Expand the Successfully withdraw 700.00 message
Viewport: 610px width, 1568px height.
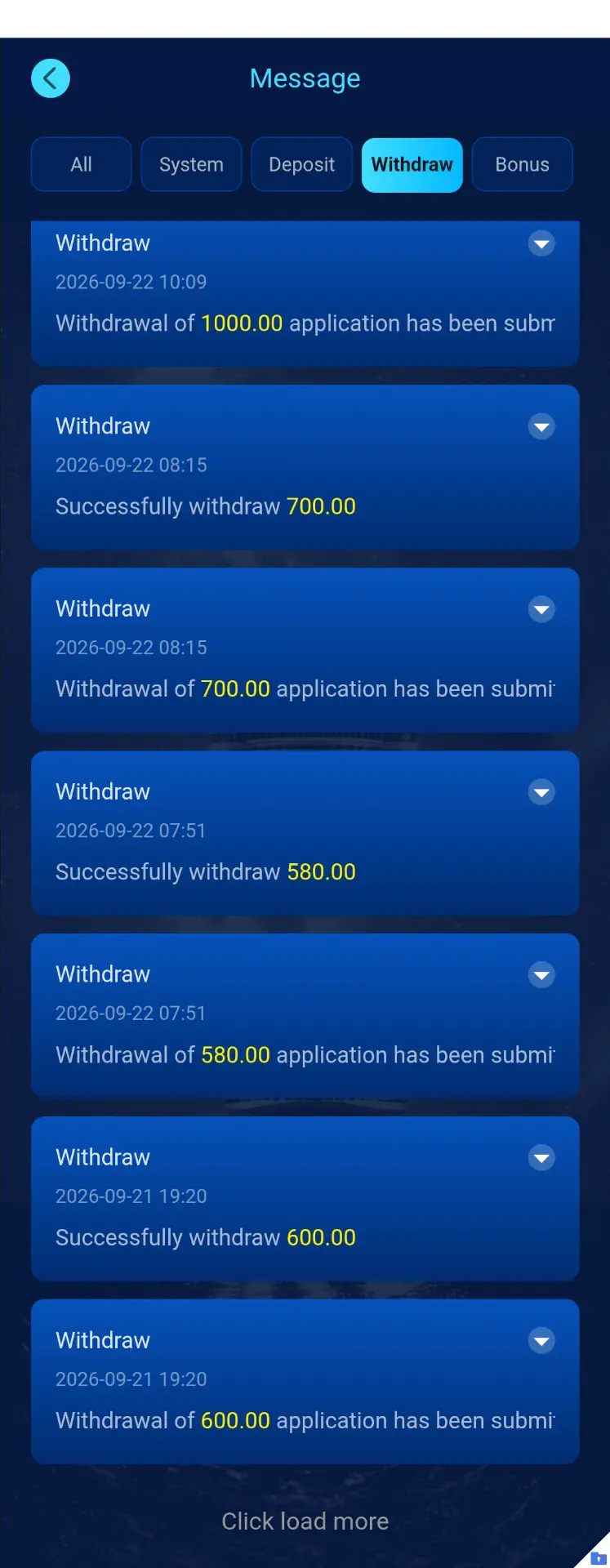click(541, 426)
